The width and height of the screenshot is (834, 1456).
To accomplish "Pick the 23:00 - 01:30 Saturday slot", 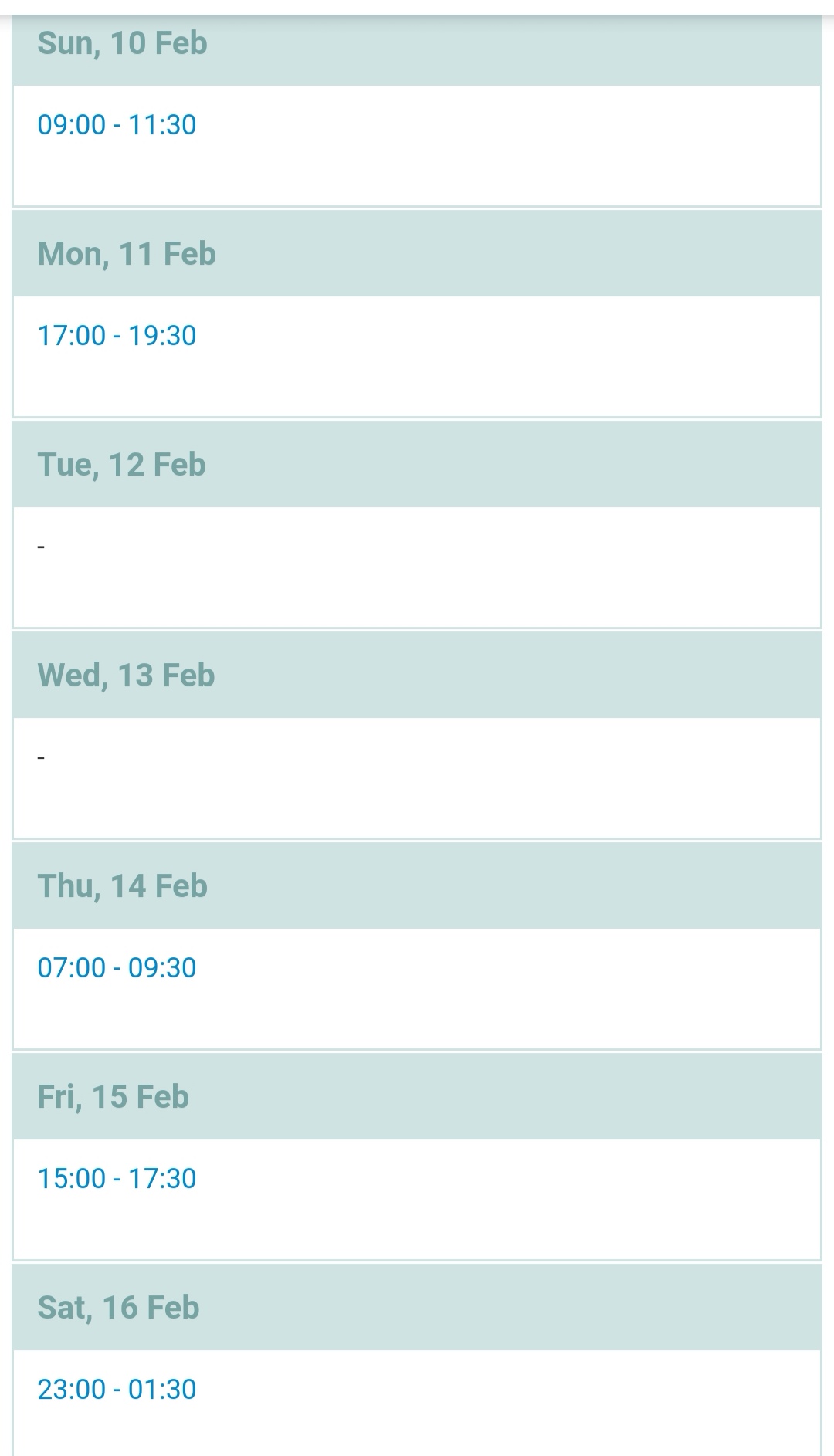I will 117,1389.
